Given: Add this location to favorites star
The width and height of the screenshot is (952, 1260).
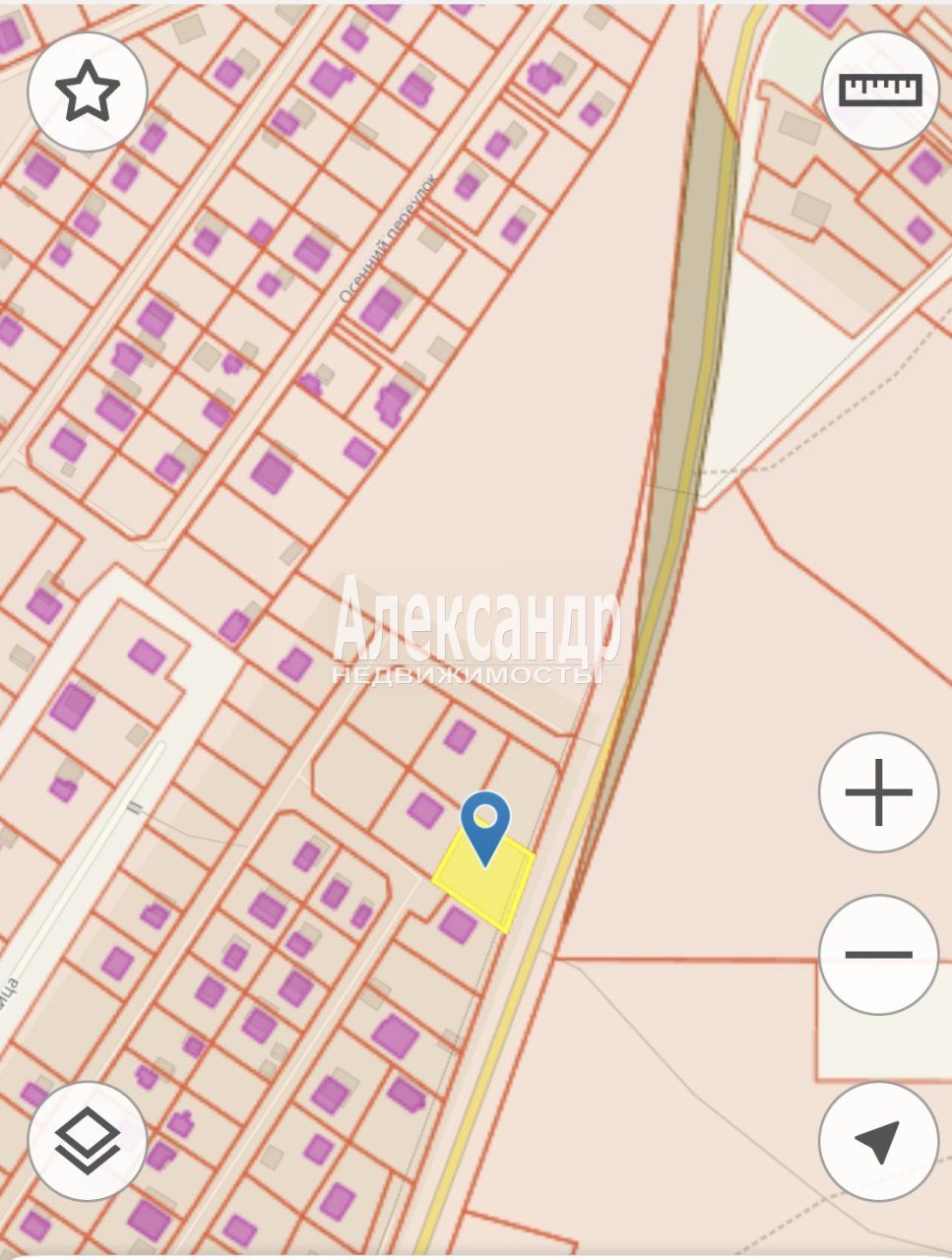Looking at the screenshot, I should coord(88,91).
